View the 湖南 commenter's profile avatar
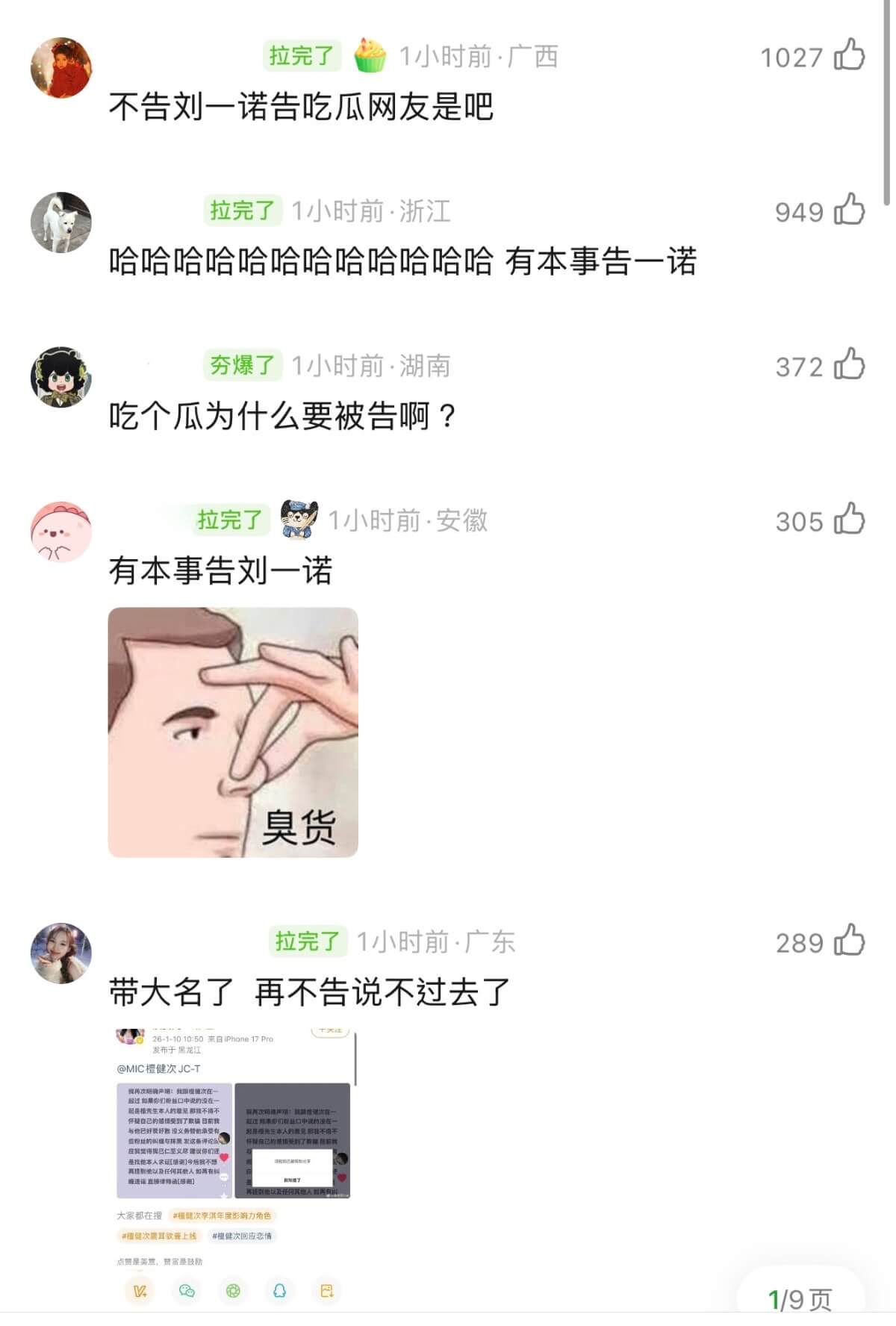Image resolution: width=896 pixels, height=1326 pixels. [60, 377]
